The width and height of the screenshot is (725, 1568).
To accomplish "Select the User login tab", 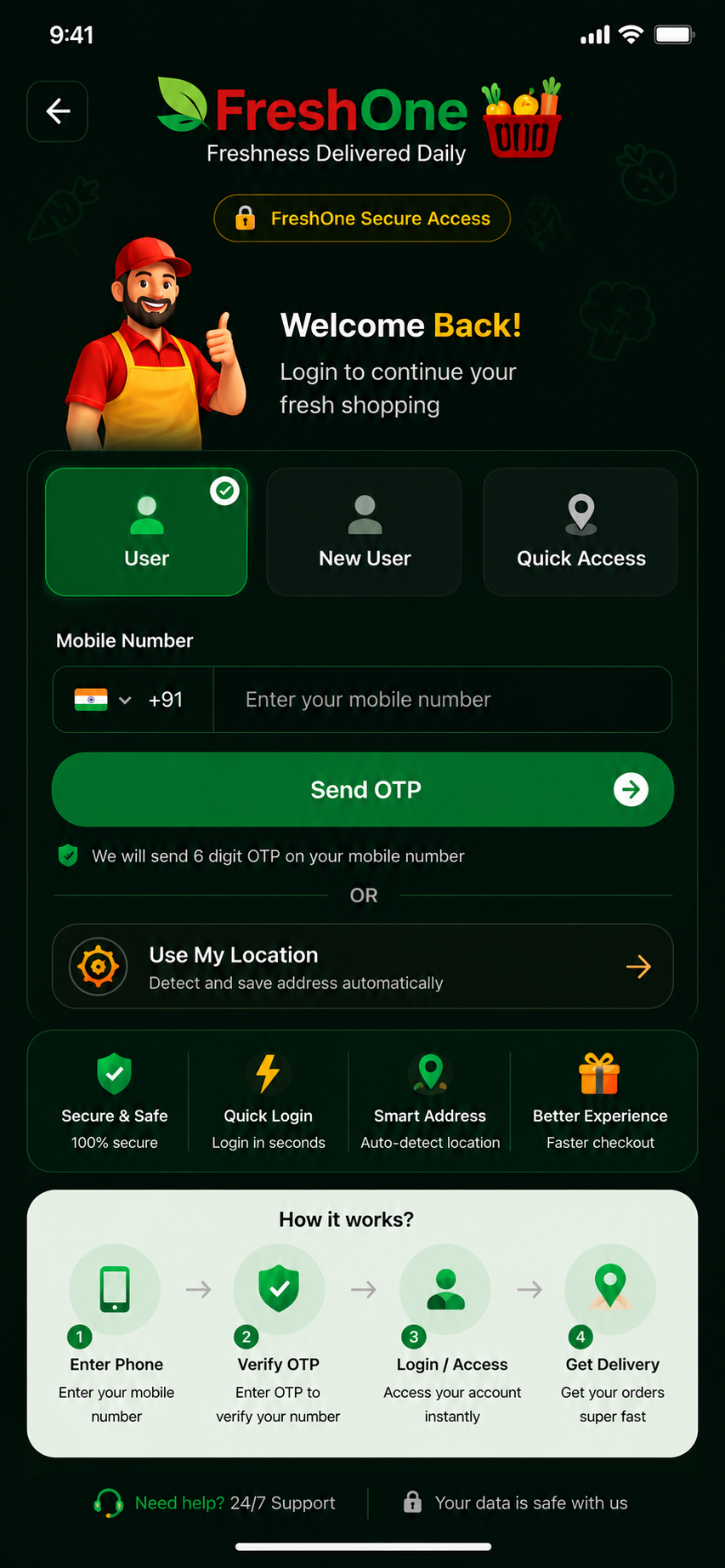I will coord(146,531).
